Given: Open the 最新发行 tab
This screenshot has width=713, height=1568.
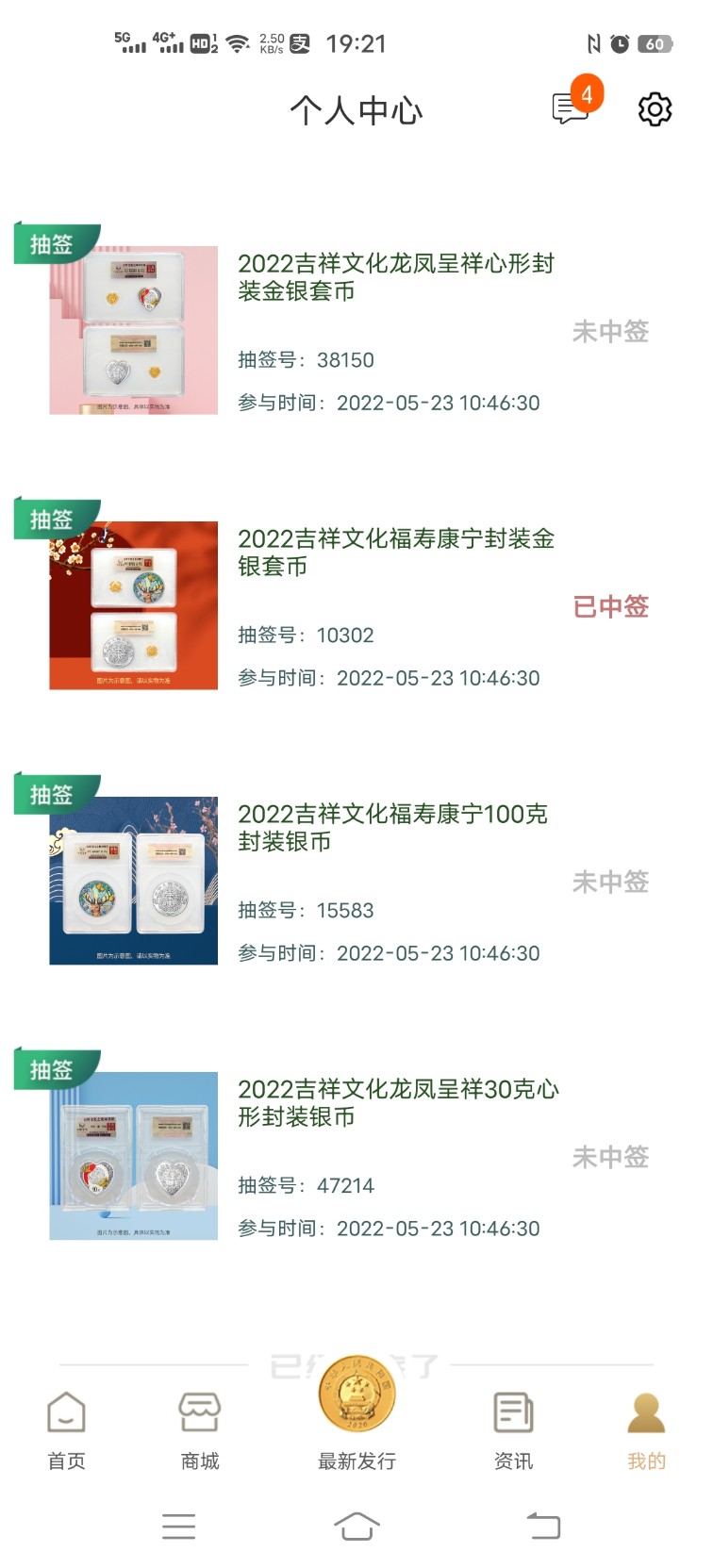Looking at the screenshot, I should [356, 1414].
